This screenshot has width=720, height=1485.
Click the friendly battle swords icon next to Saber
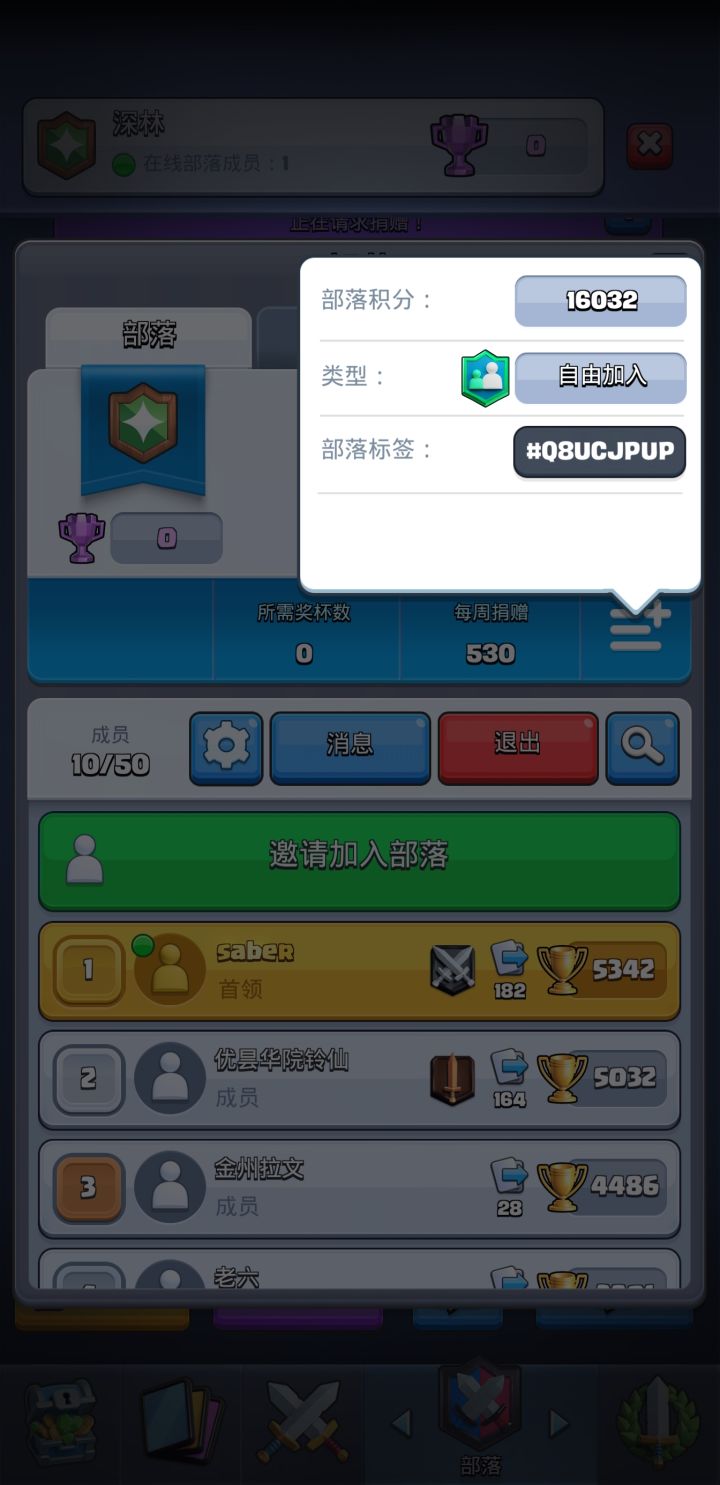(452, 967)
